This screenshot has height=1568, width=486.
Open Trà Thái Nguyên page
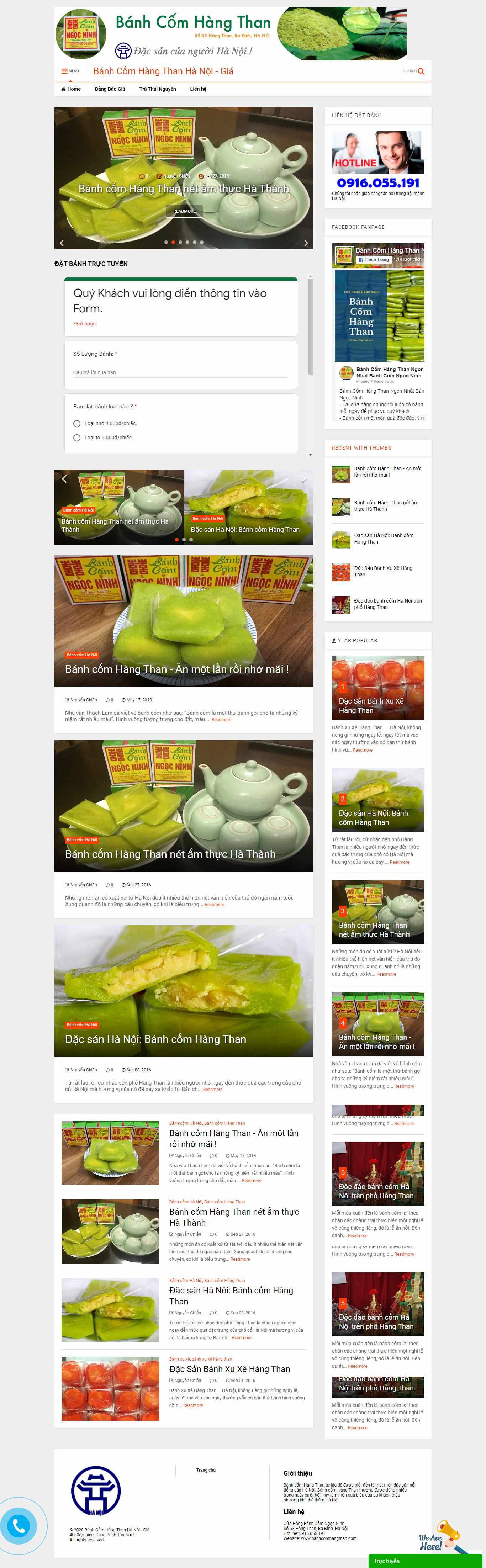[x=157, y=89]
